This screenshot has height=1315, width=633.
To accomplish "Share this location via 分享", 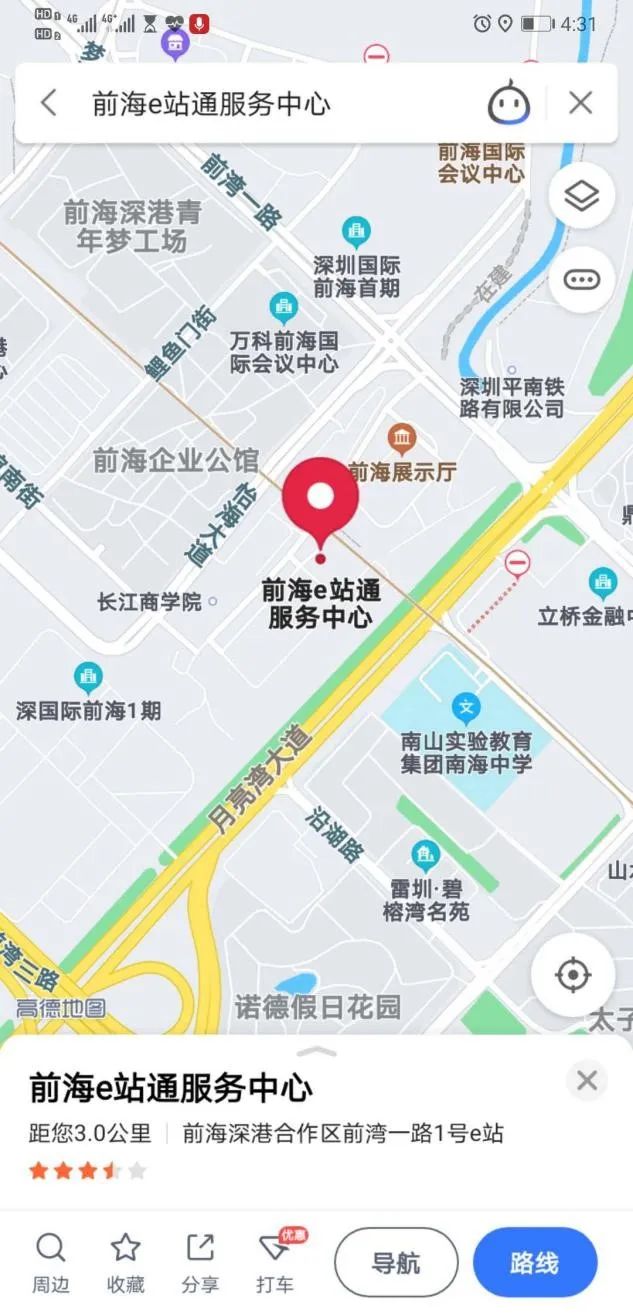I will (201, 1263).
